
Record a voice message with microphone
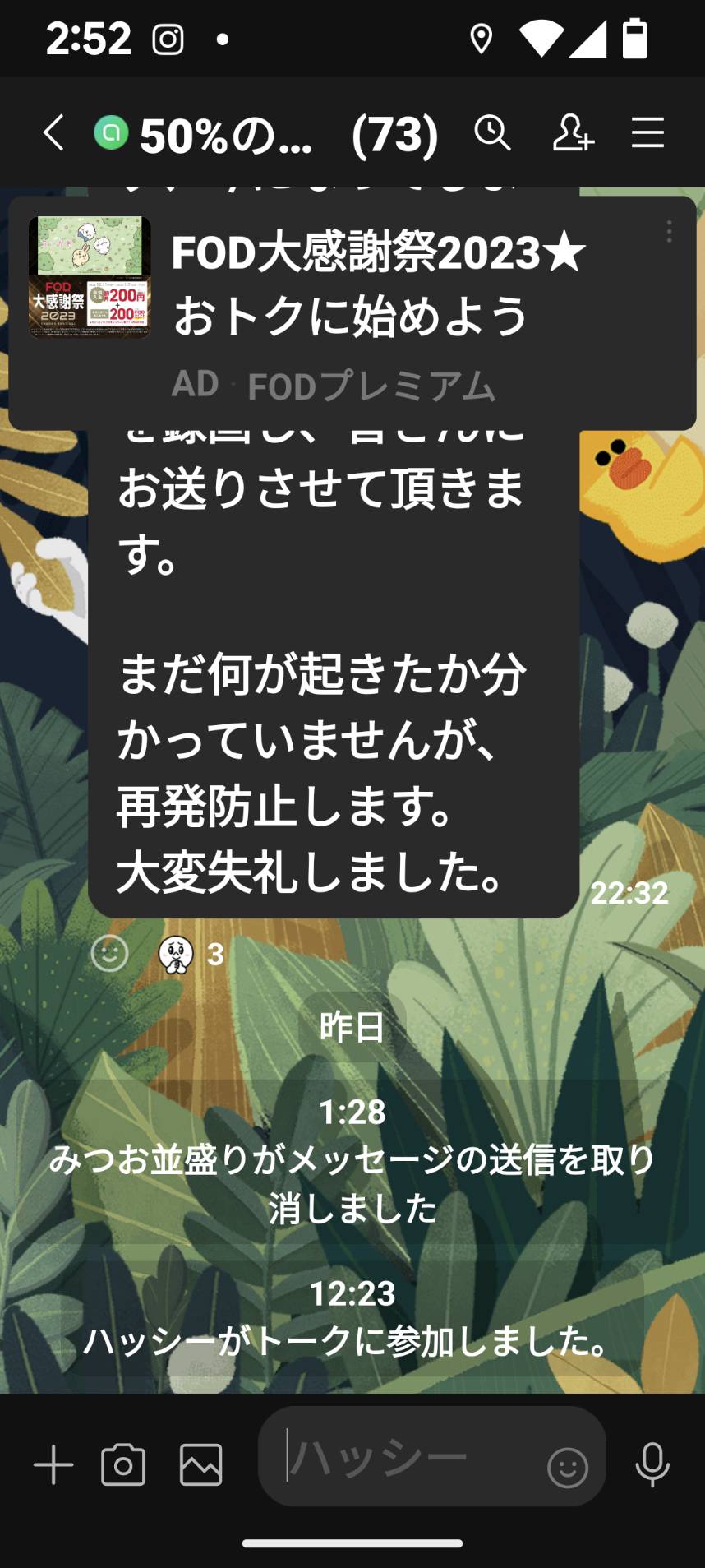click(x=652, y=1464)
